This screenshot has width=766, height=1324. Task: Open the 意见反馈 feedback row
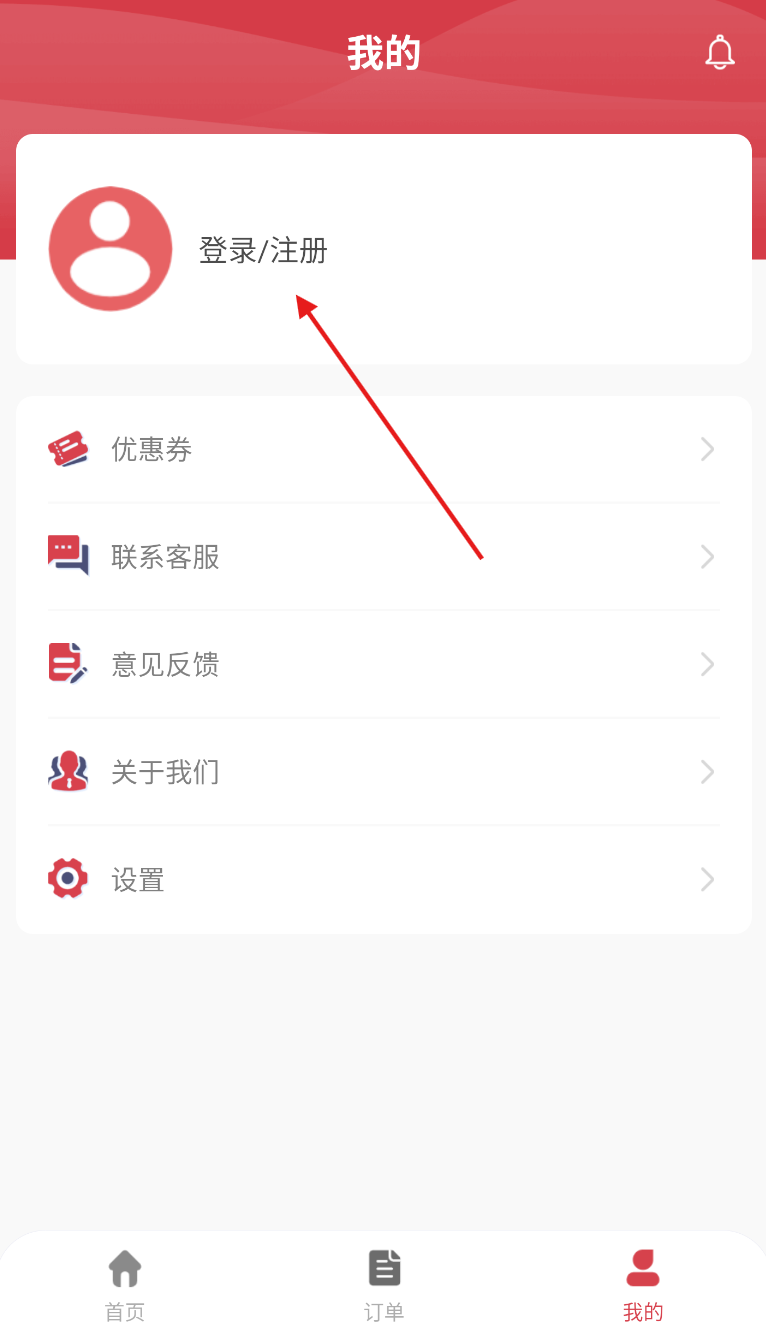[x=384, y=664]
